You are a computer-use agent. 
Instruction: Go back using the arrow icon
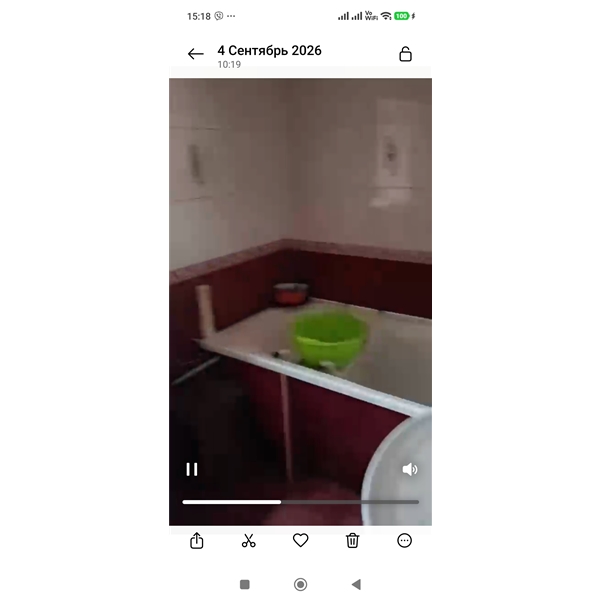[x=196, y=54]
